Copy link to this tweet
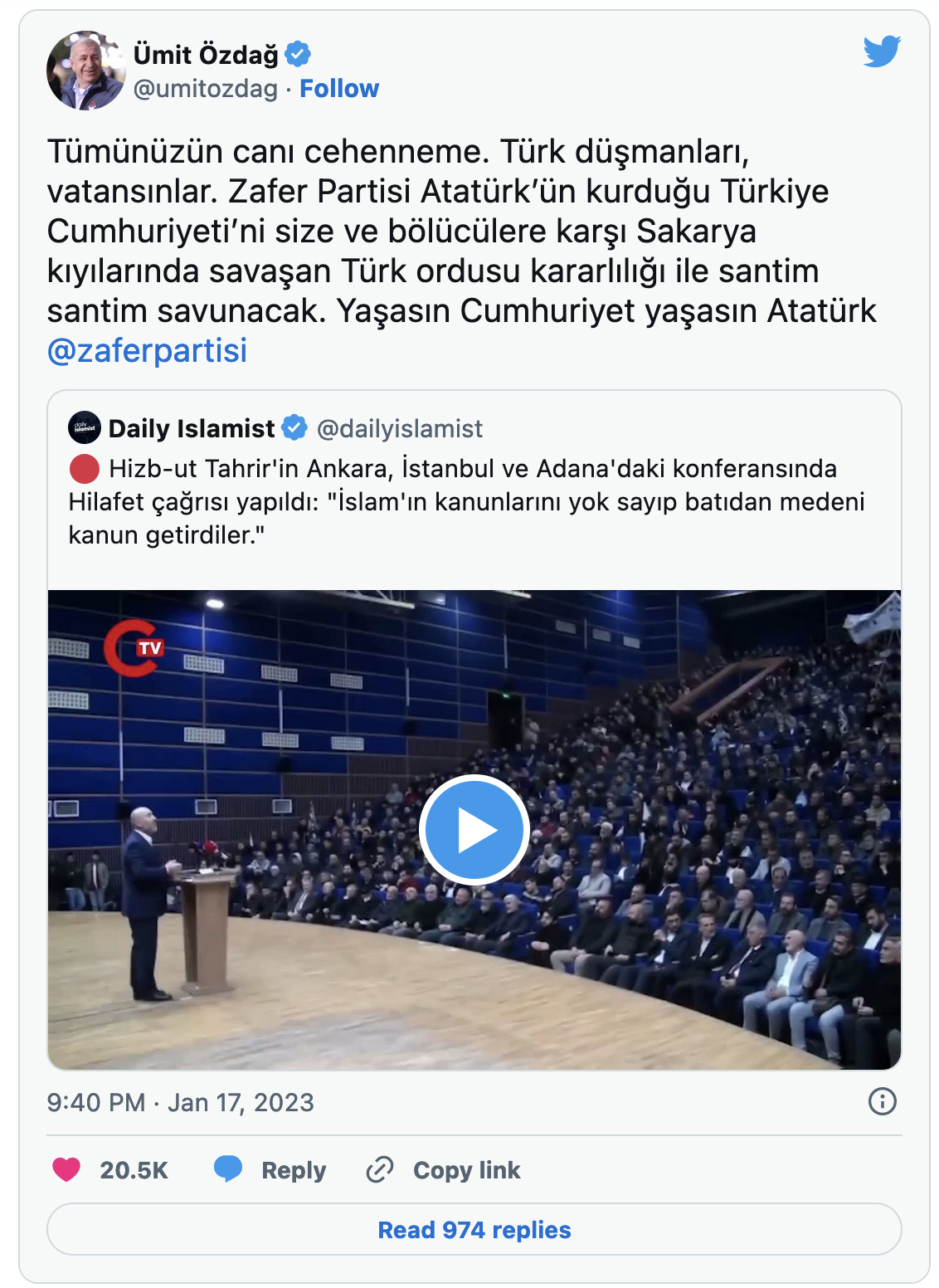 tap(444, 1169)
